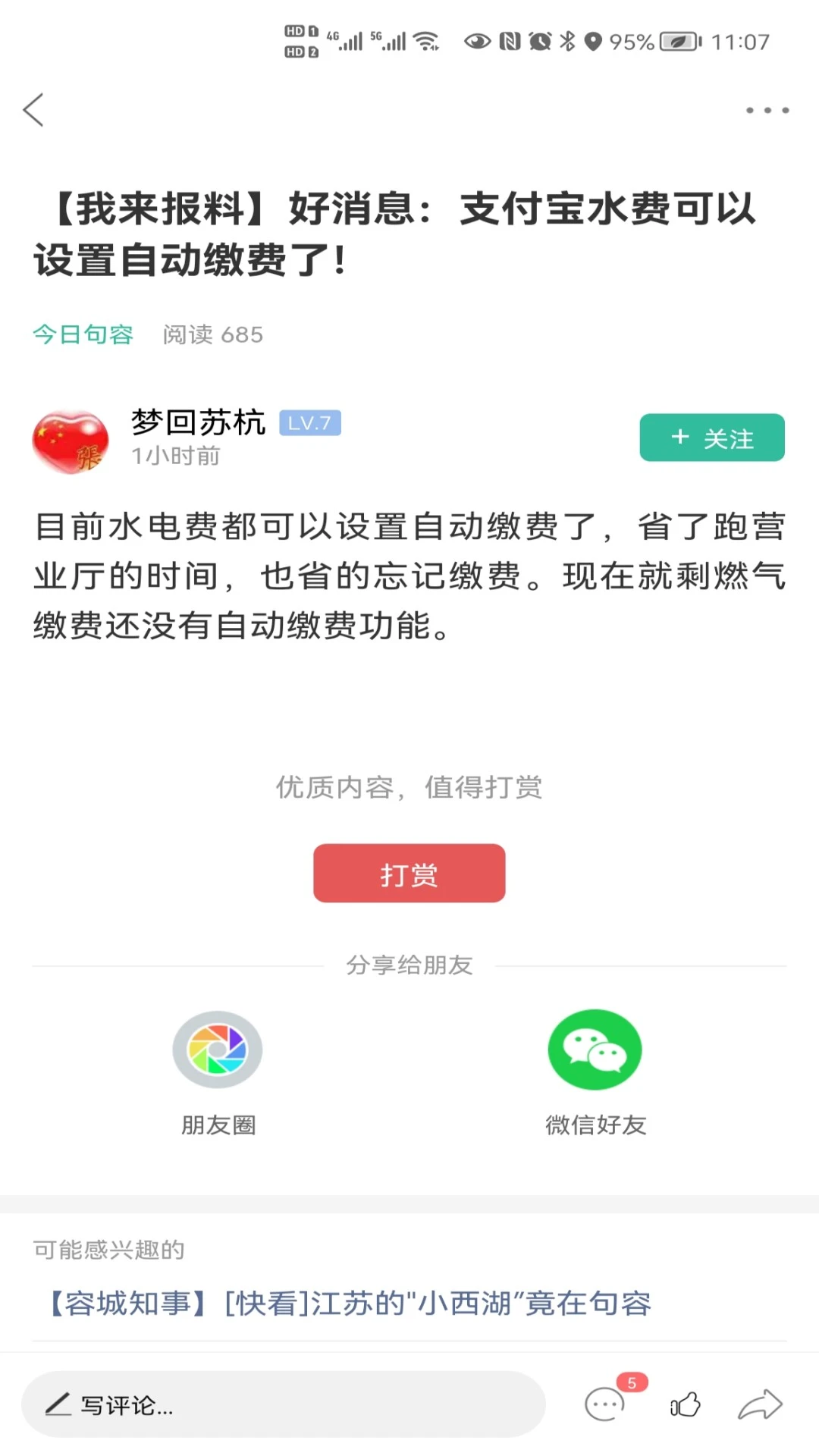819x1456 pixels.
Task: Expand the 分享给朋友 share panel
Action: click(x=409, y=966)
